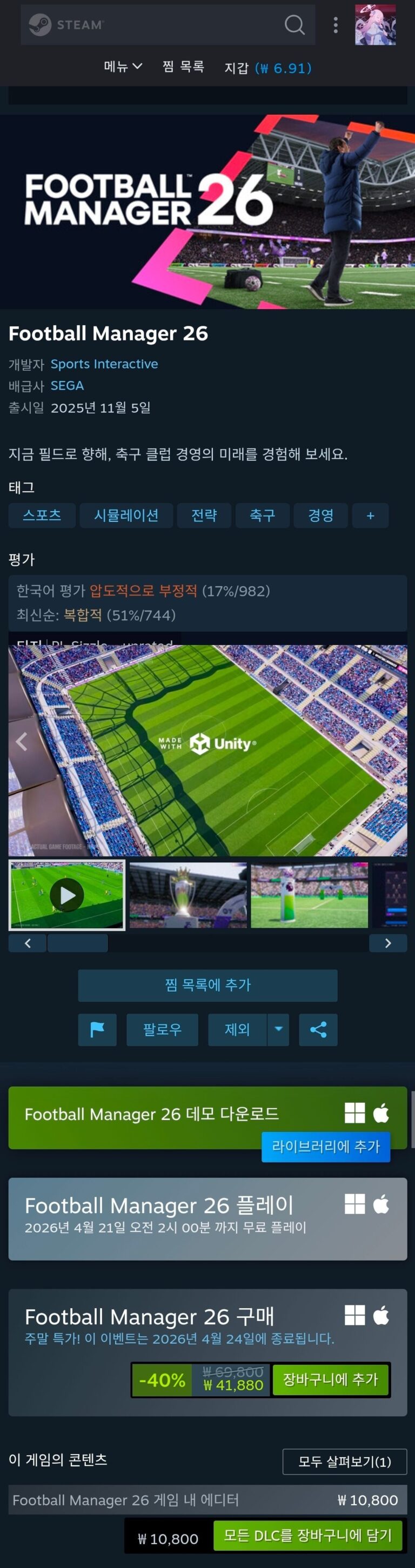Image resolution: width=415 pixels, height=1568 pixels.
Task: Open the 찜 목록 wishlist link
Action: coord(183,66)
